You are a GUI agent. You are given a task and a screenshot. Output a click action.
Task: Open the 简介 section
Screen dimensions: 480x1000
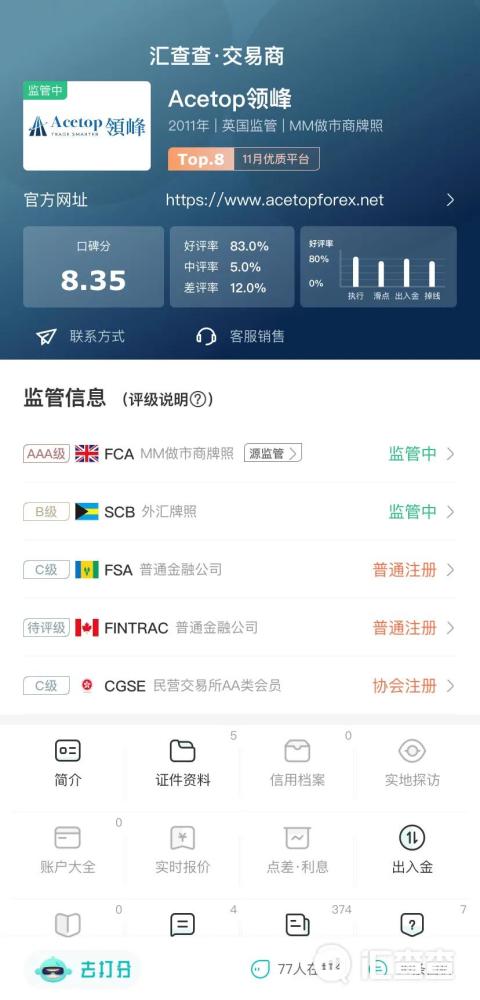click(68, 763)
